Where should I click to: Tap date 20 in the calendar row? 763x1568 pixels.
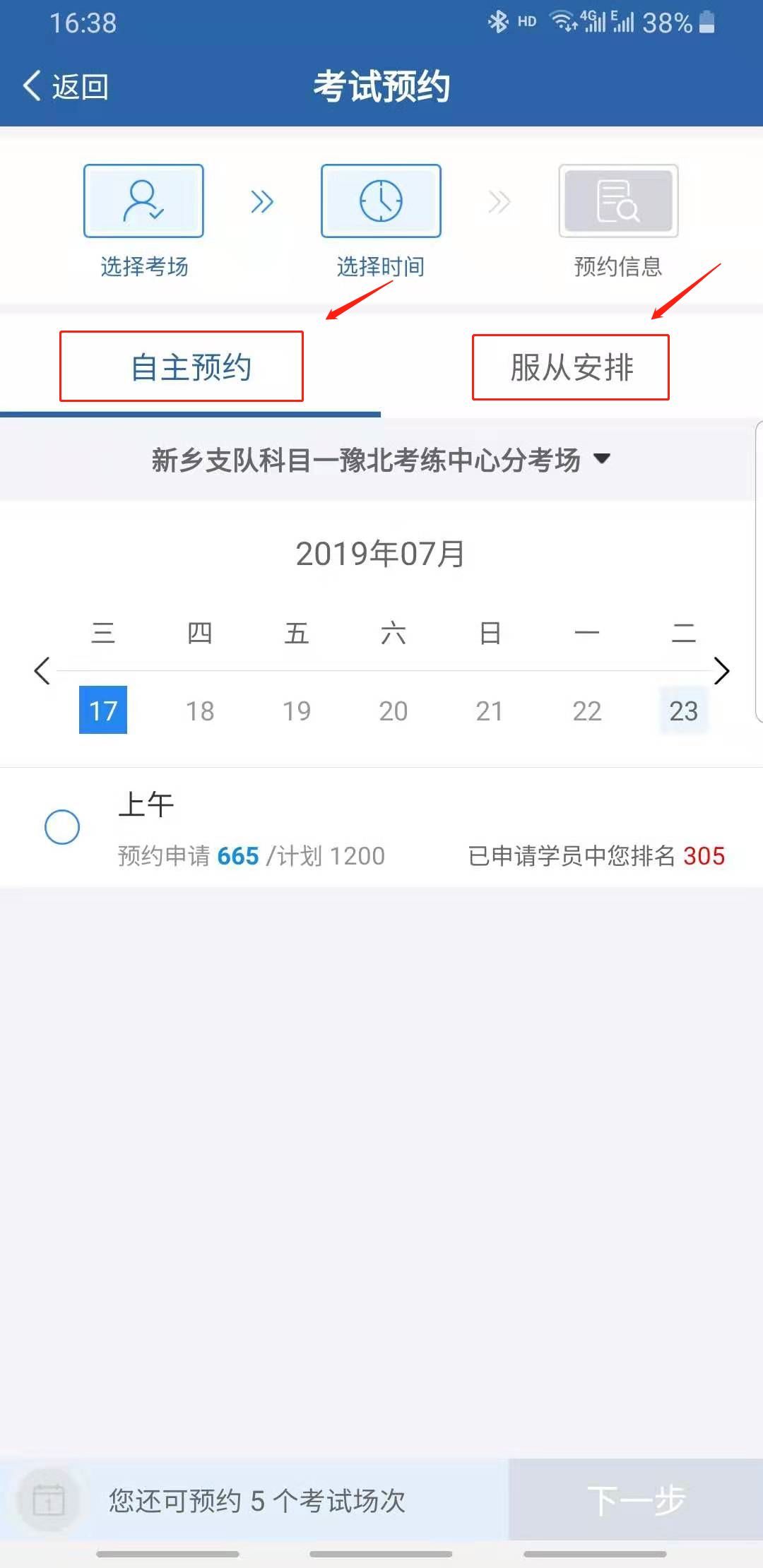[393, 711]
